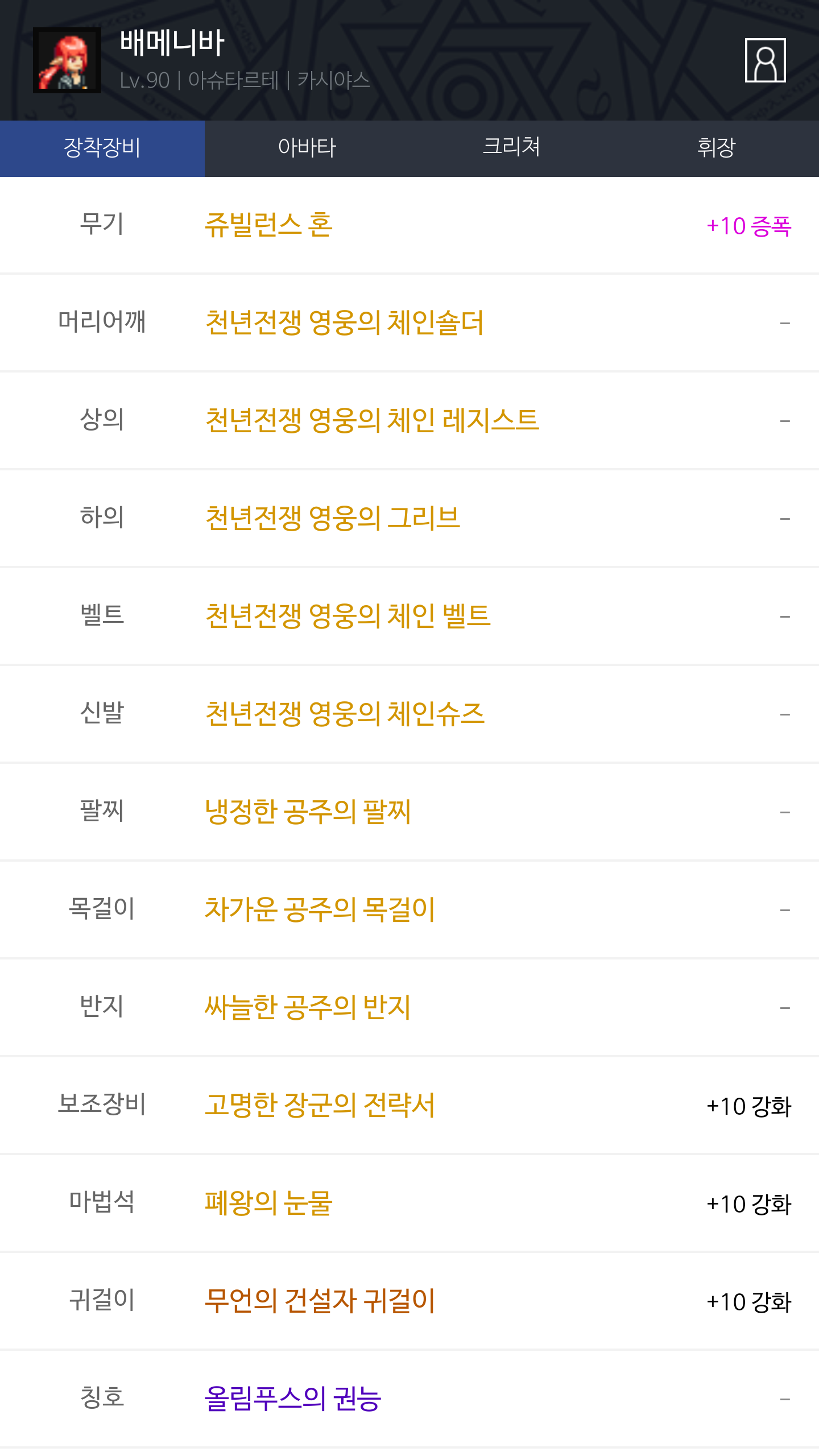819x1456 pixels.
Task: Open magic stone 폐왕의 눈물
Action: pyautogui.click(x=268, y=1203)
